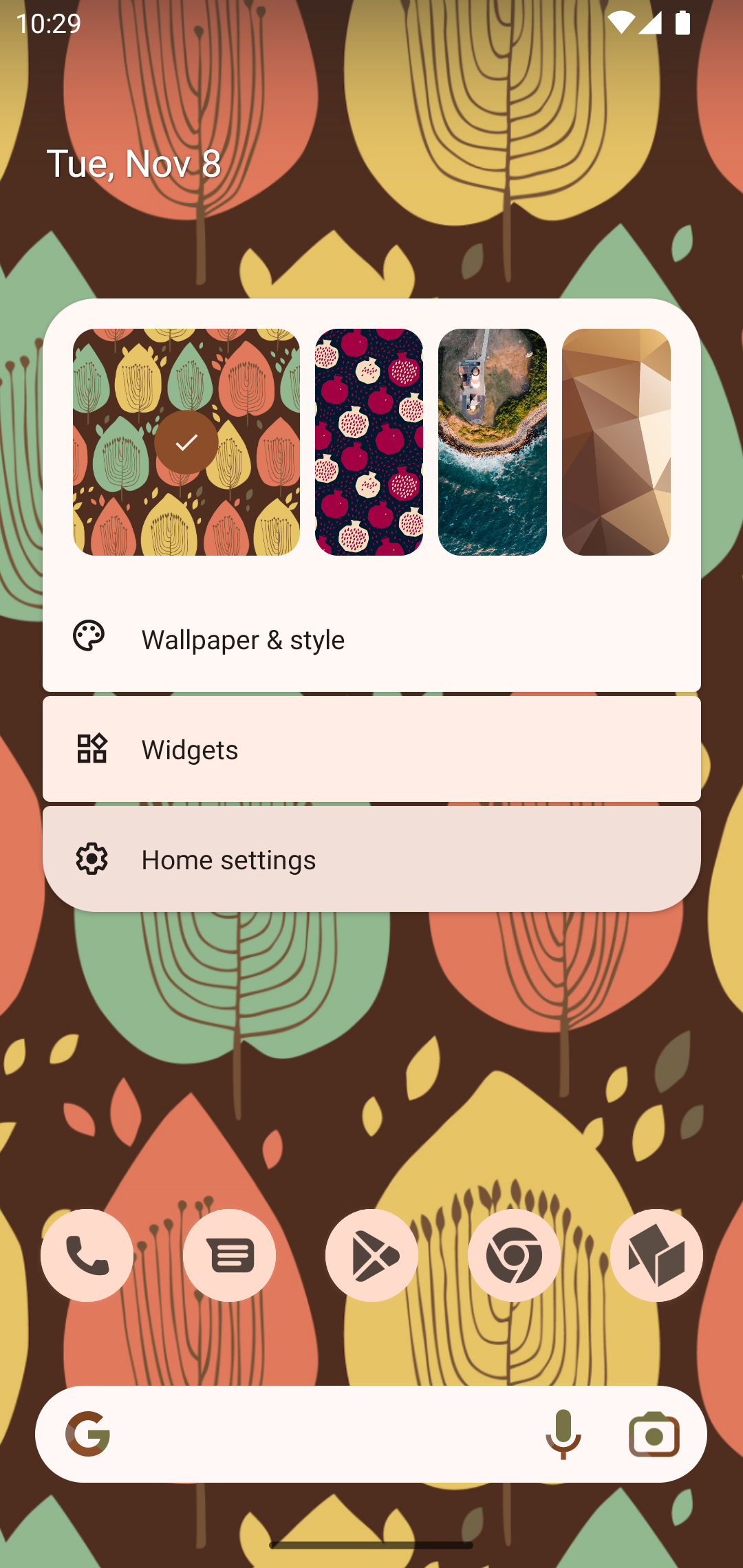Open the cube-shaped app in the dock

coord(656,1255)
